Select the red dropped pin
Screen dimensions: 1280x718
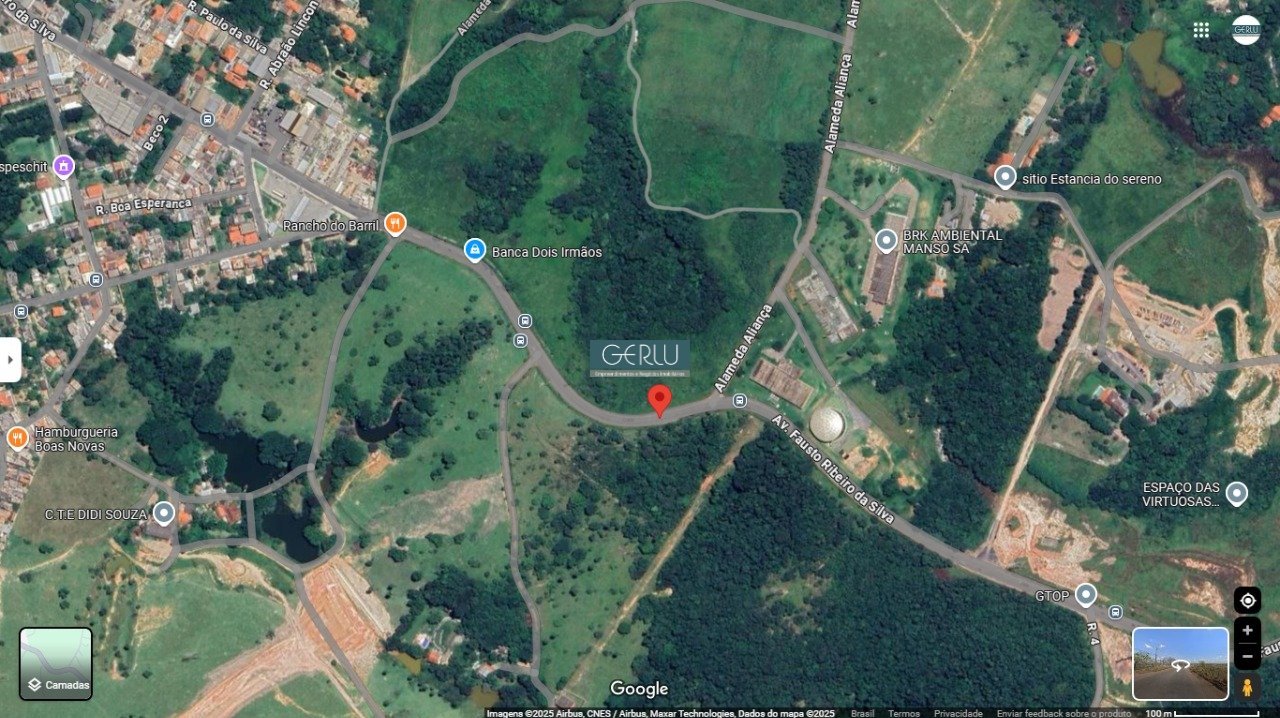coord(658,399)
